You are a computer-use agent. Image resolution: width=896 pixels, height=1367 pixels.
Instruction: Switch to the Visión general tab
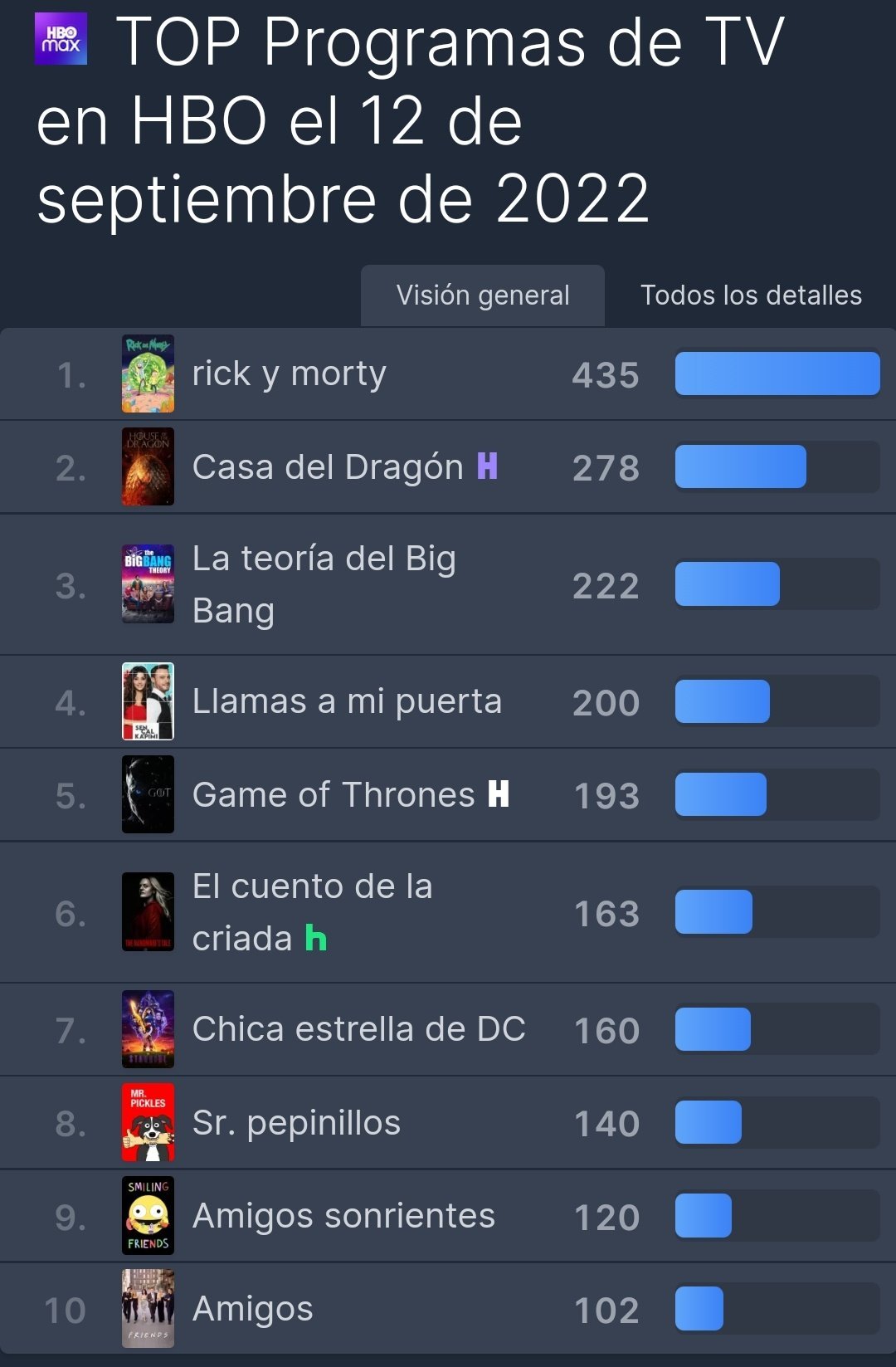[x=483, y=295]
